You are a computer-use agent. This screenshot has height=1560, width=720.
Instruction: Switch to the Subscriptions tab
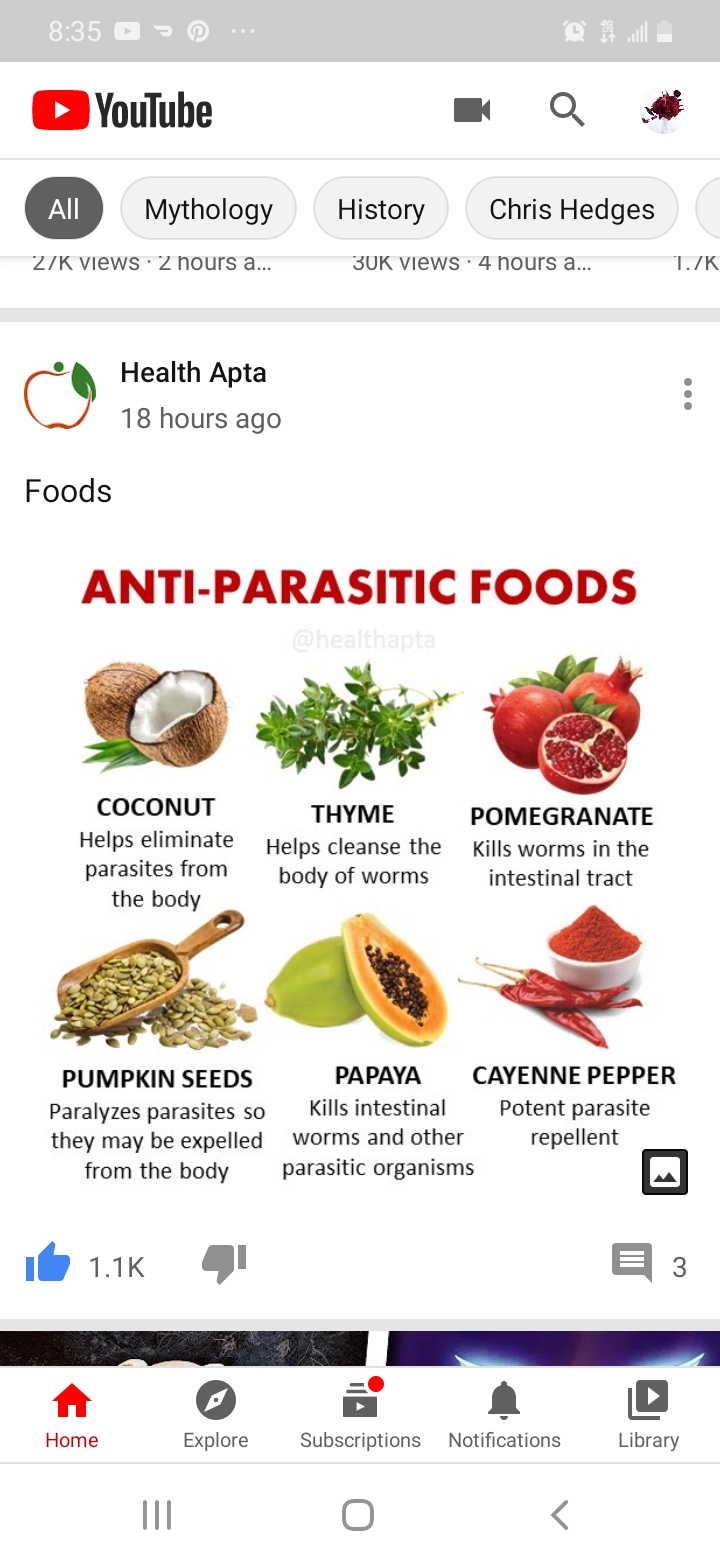[360, 1415]
